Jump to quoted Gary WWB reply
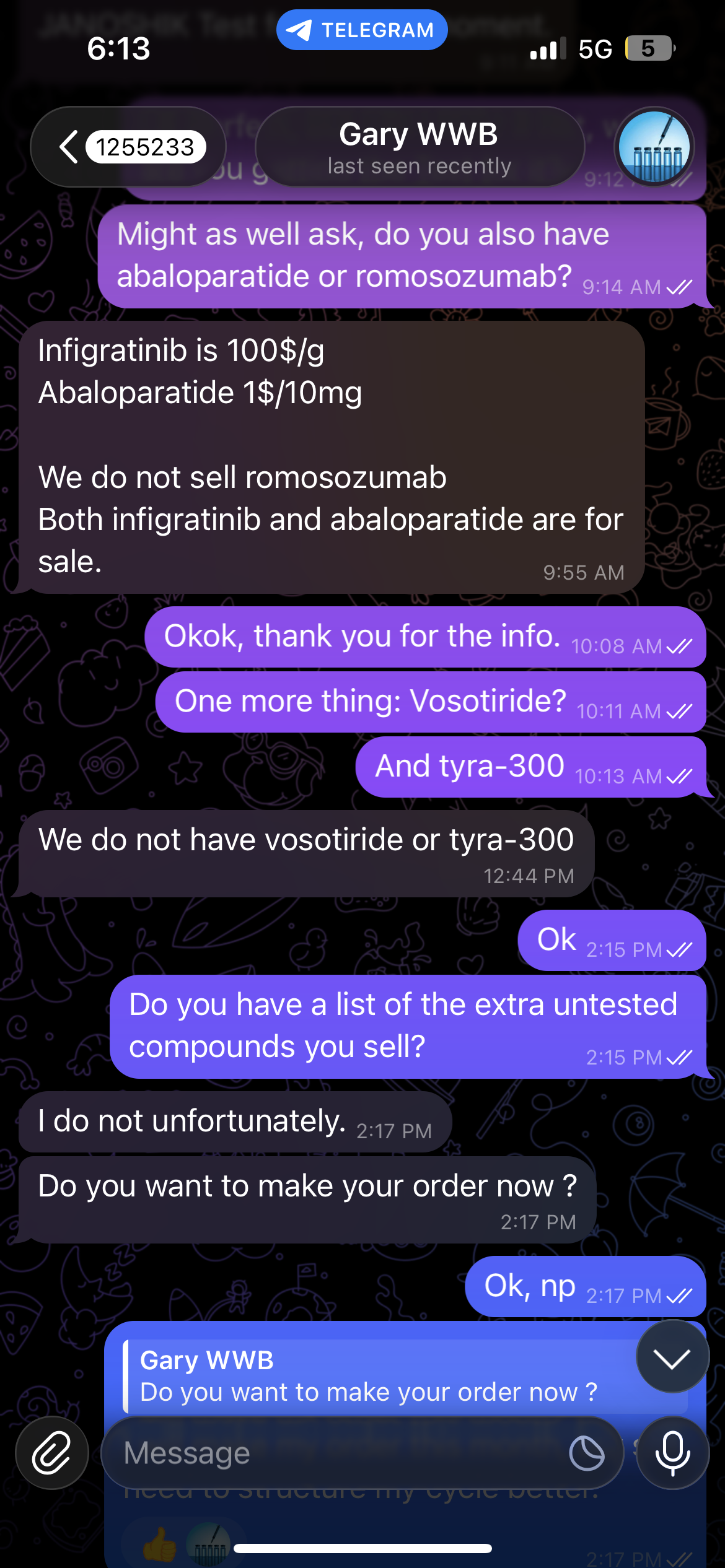The width and height of the screenshot is (725, 1568). click(x=372, y=1376)
